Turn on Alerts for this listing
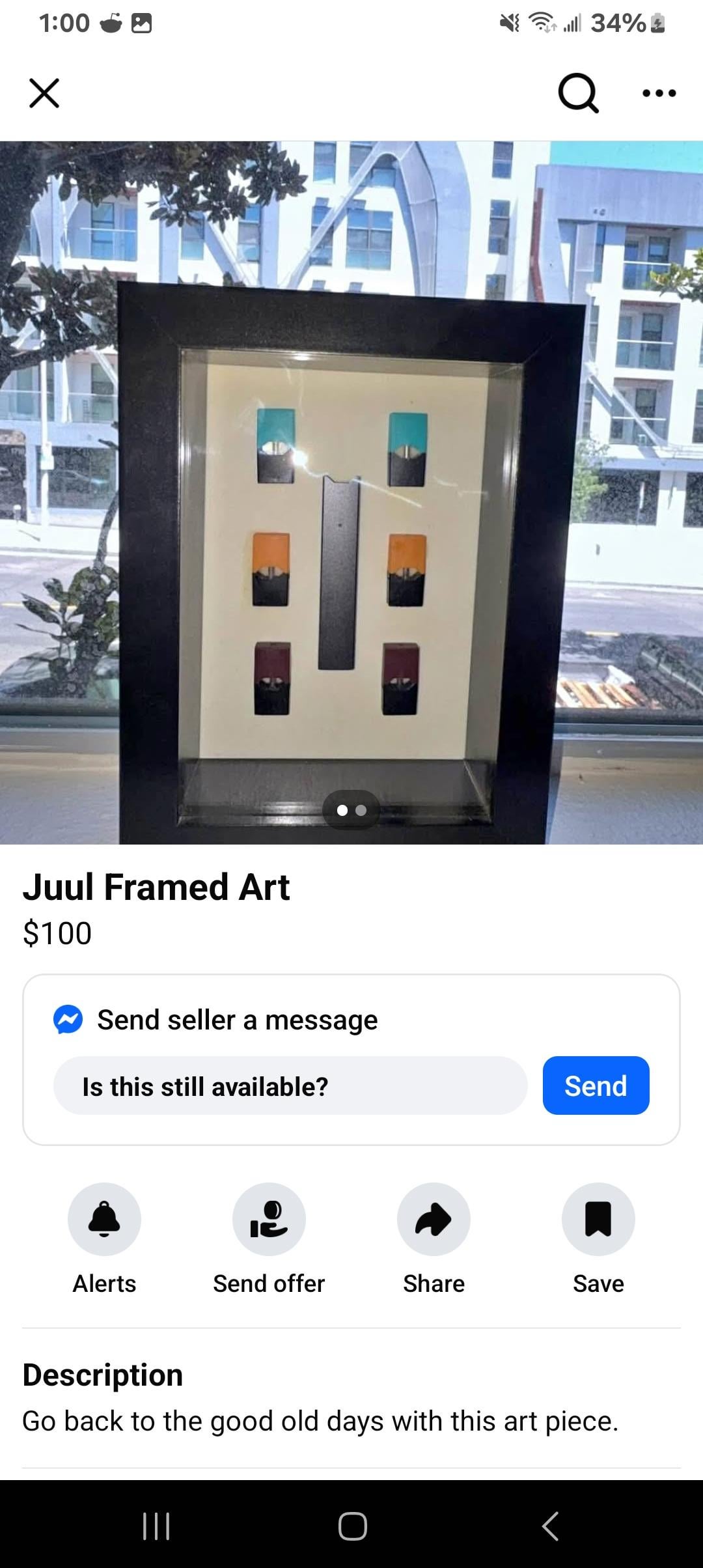This screenshot has height=1568, width=703. tap(104, 1219)
